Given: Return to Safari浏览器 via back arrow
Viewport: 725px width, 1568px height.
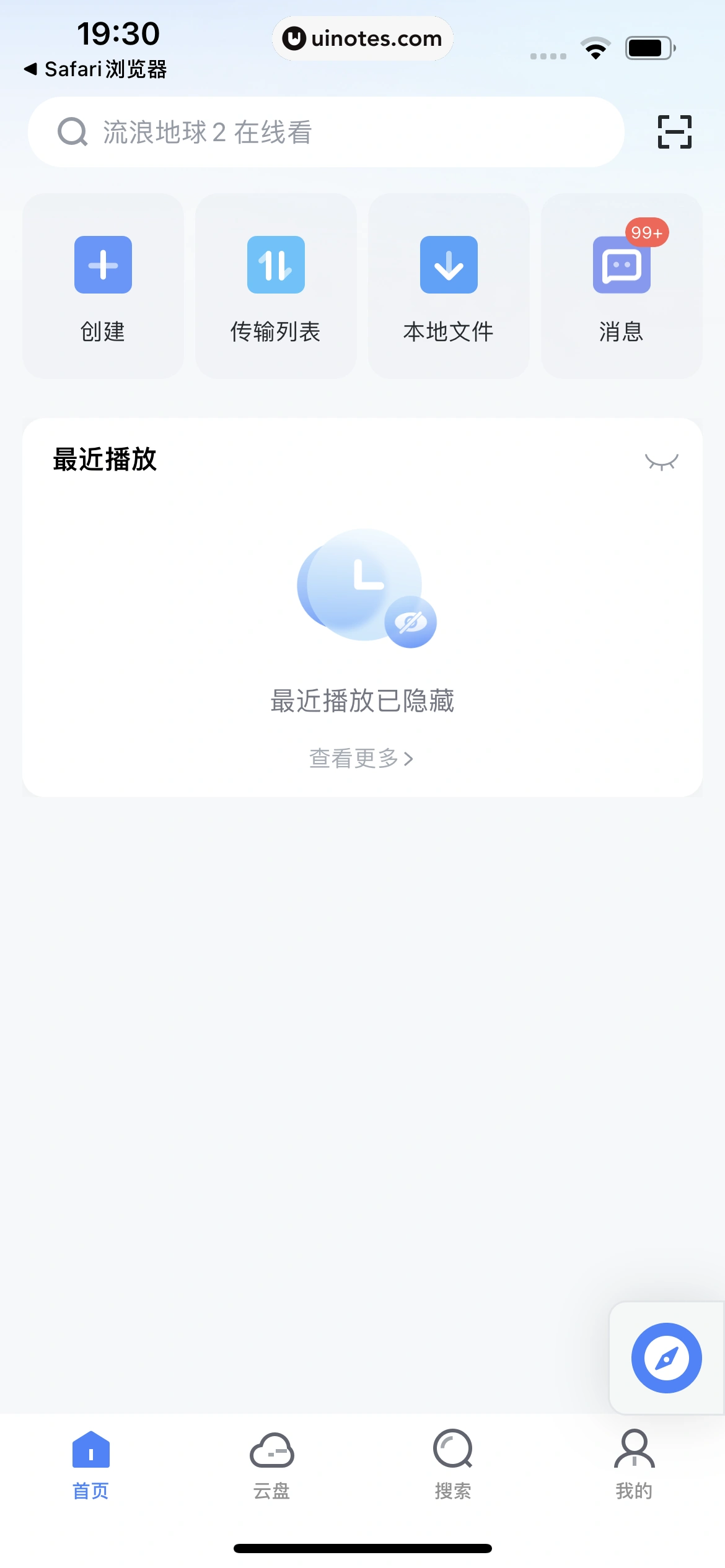Looking at the screenshot, I should (x=95, y=69).
